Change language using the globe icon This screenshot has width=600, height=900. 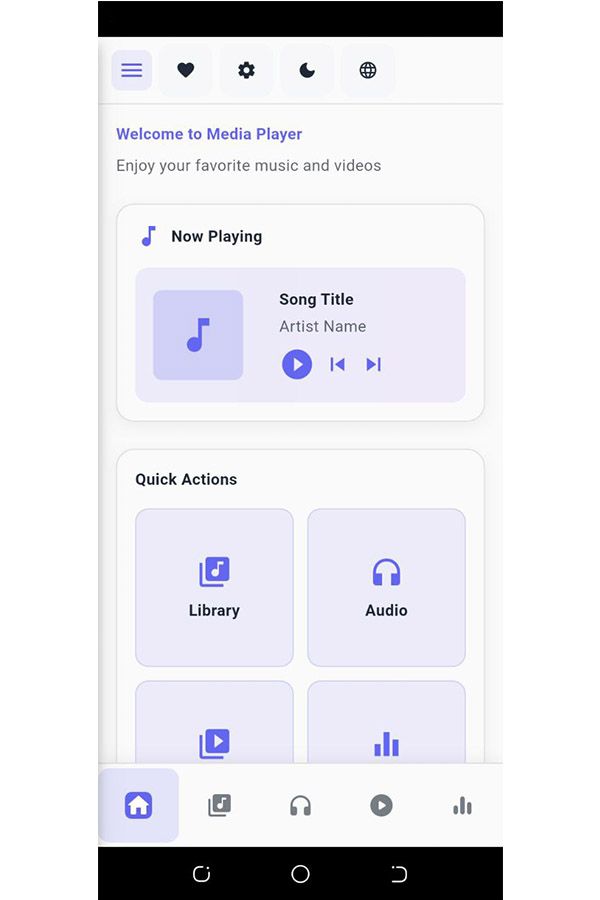(x=368, y=71)
